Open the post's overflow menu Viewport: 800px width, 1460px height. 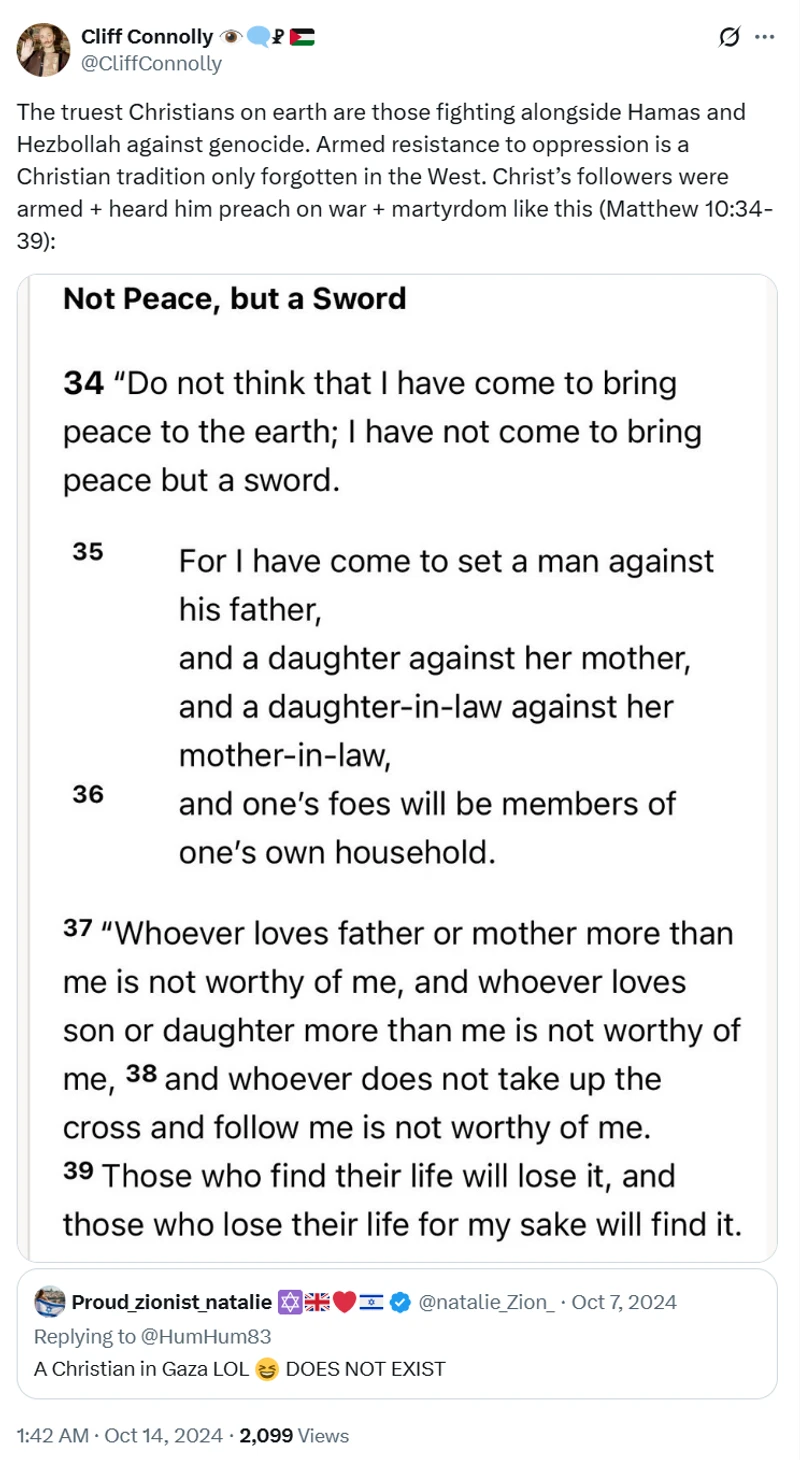[x=764, y=38]
